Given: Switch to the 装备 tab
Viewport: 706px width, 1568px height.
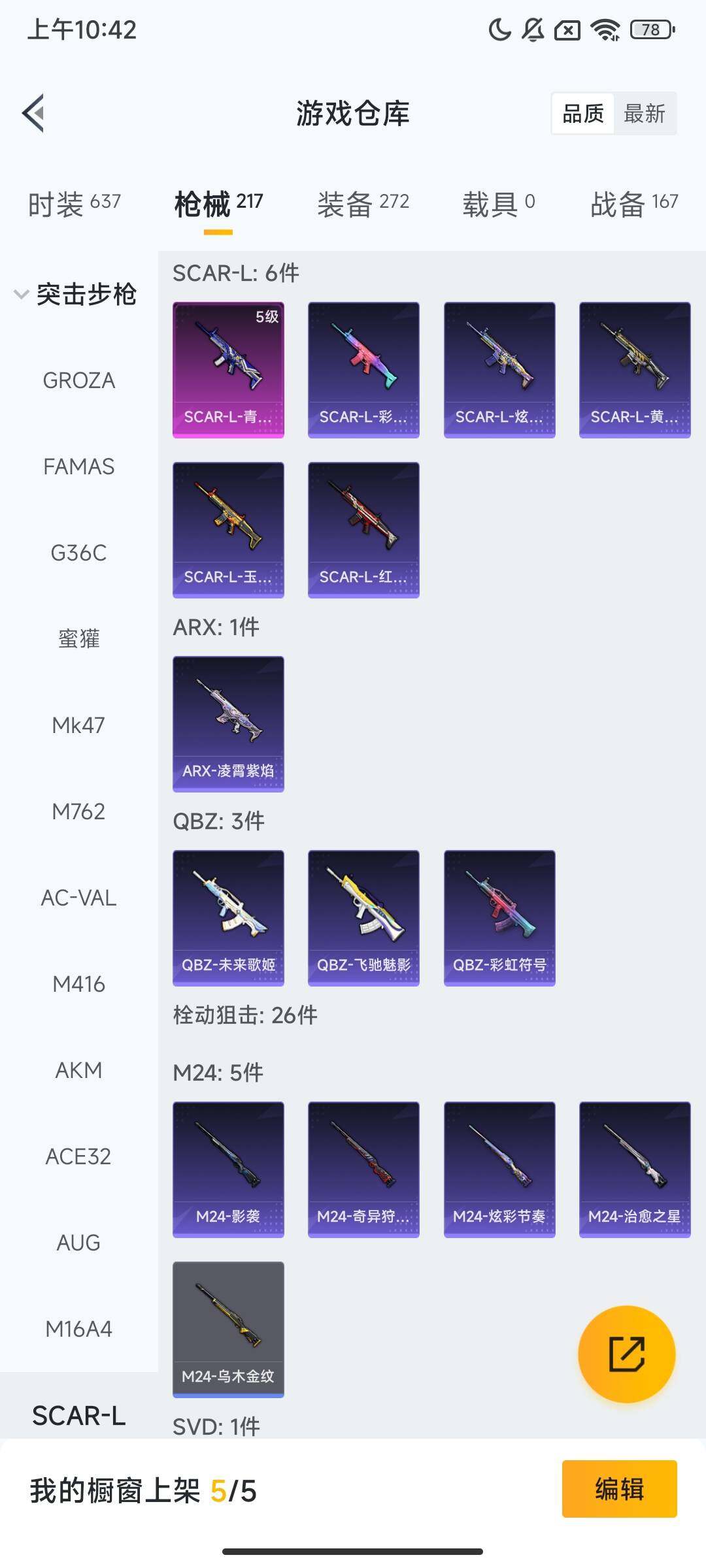Looking at the screenshot, I should 363,204.
